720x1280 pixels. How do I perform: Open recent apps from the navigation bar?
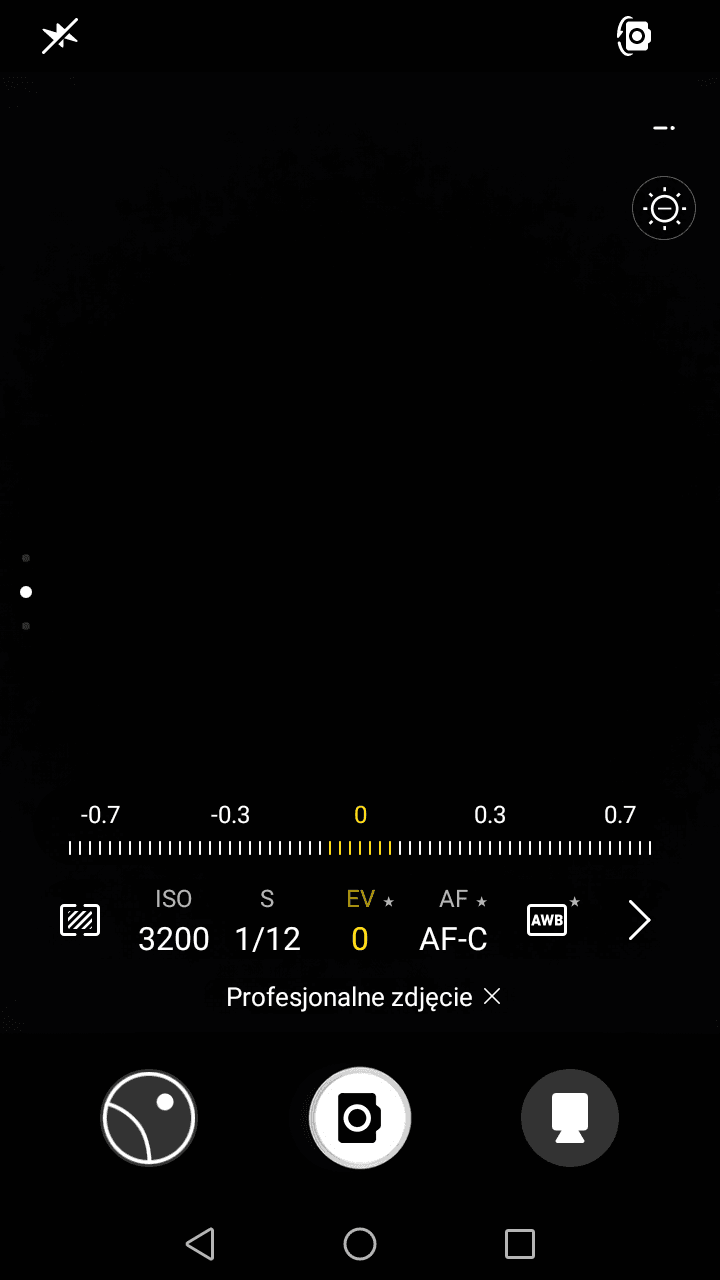pos(520,1243)
